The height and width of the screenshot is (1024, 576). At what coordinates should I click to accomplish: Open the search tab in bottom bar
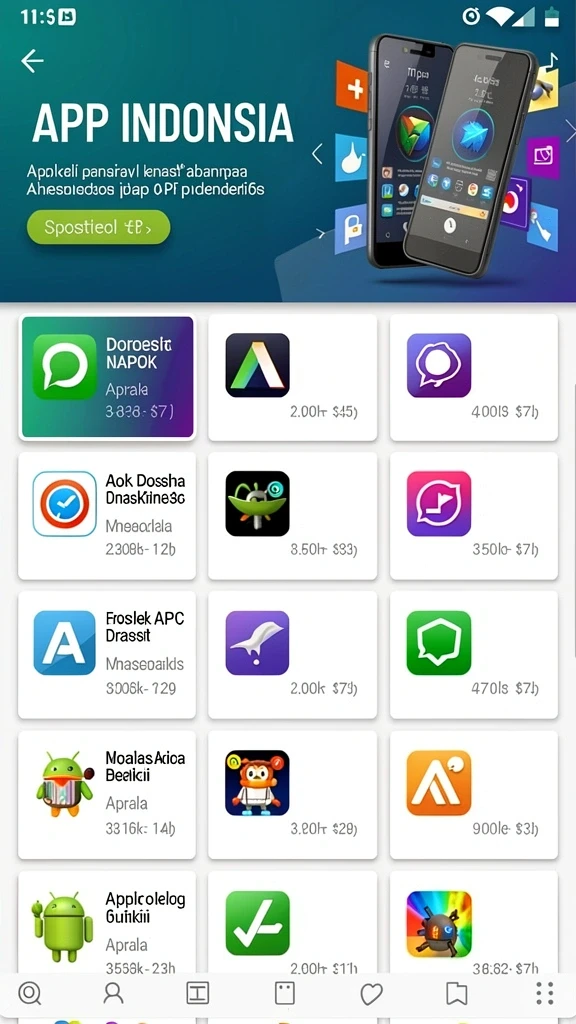[29, 993]
